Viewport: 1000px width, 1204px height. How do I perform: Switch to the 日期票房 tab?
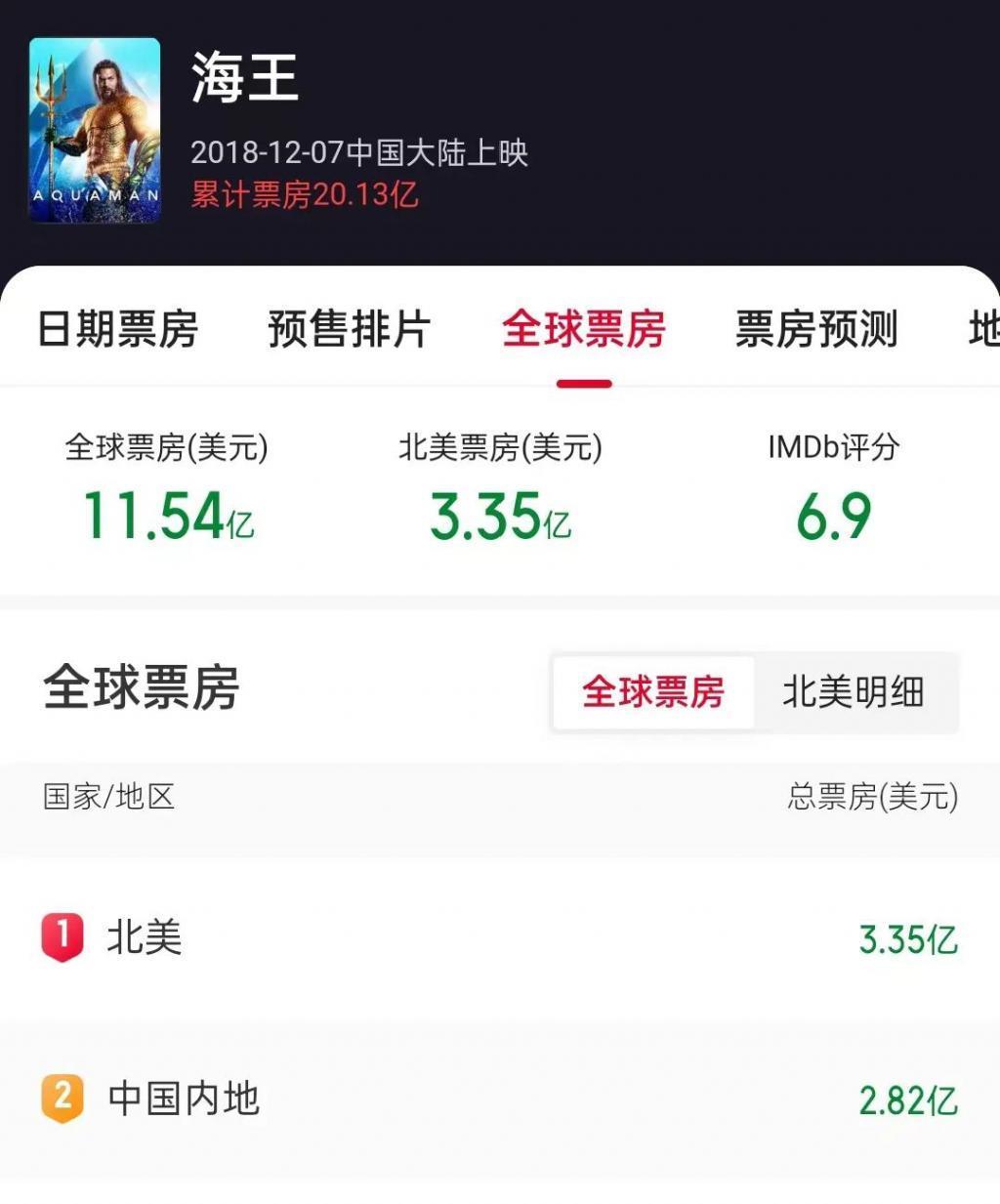point(117,332)
